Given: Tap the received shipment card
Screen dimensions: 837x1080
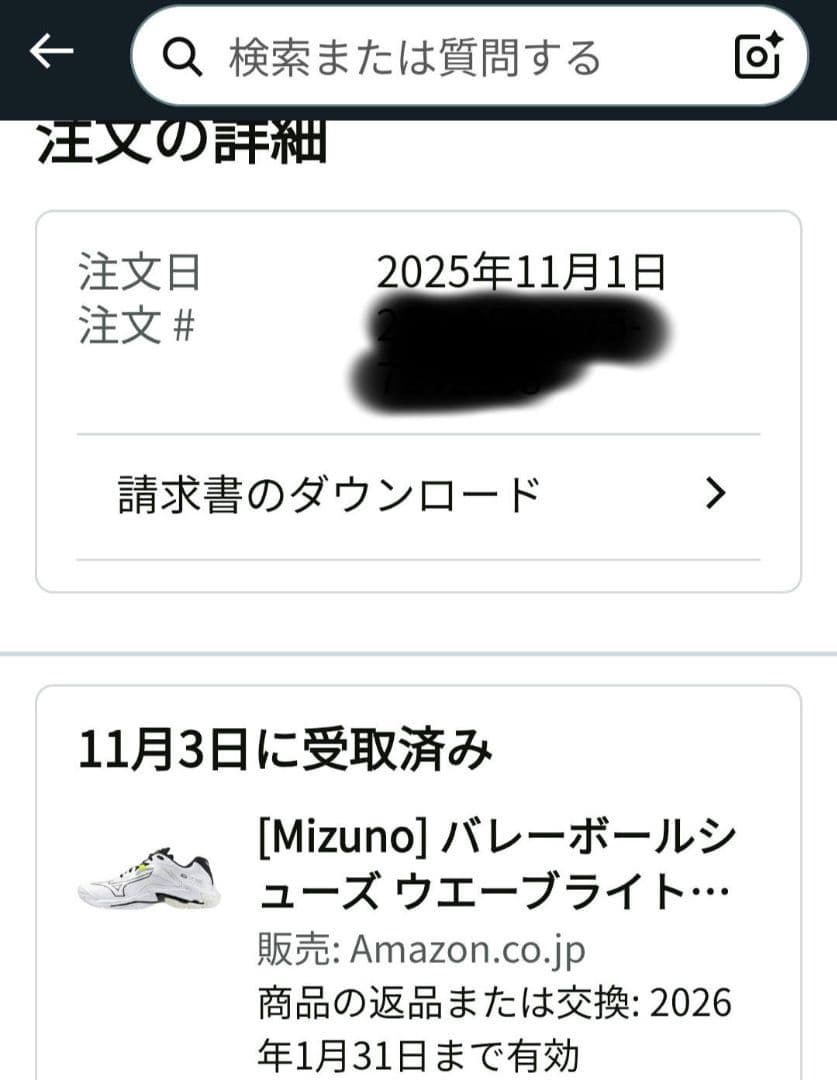Looking at the screenshot, I should coord(418,880).
